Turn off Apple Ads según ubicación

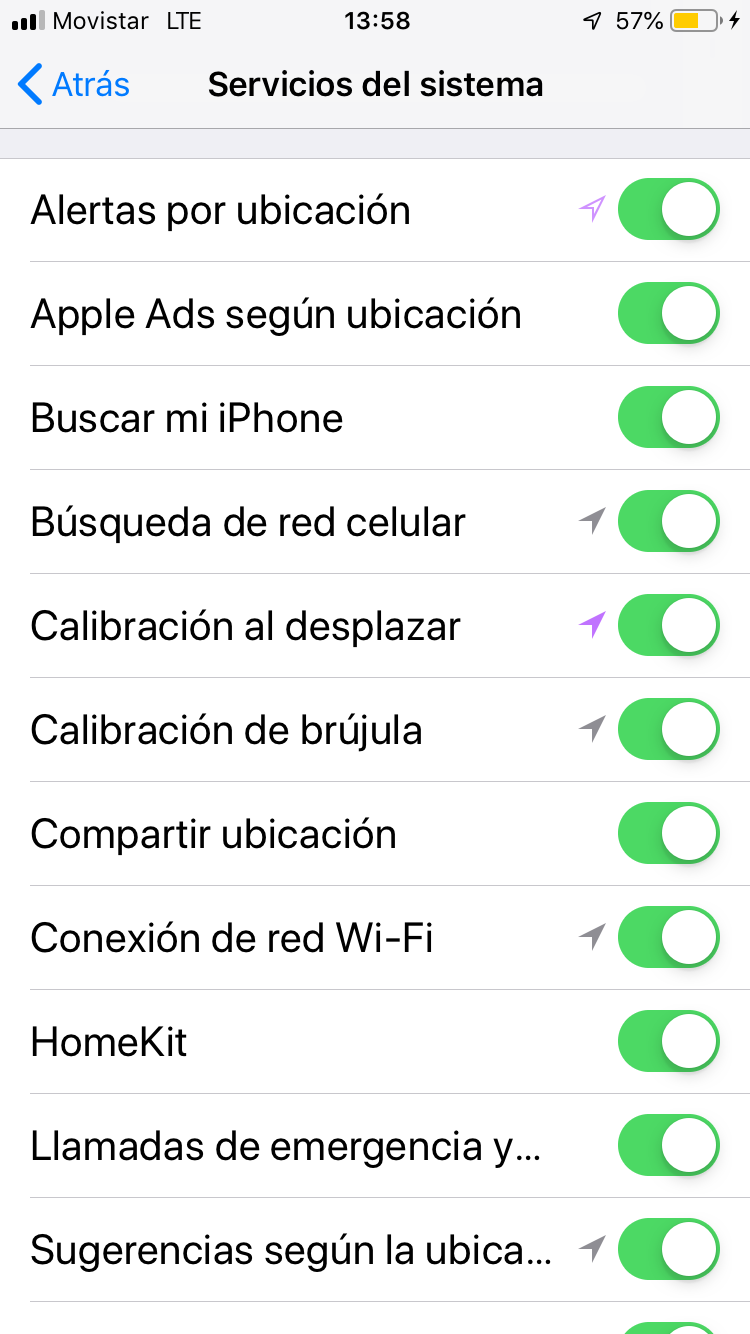pyautogui.click(x=668, y=314)
